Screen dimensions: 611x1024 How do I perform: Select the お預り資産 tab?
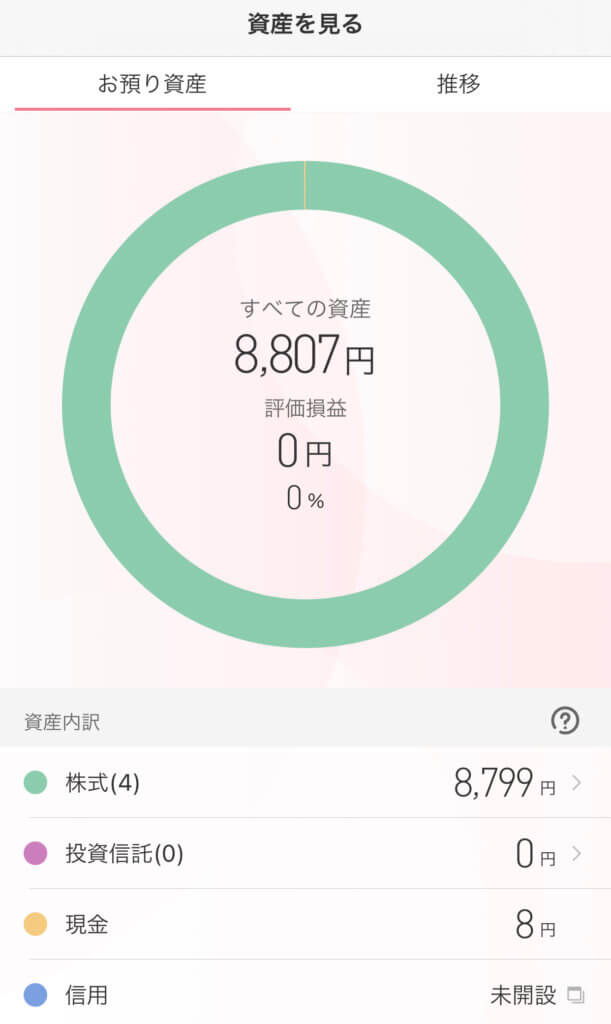pos(152,84)
